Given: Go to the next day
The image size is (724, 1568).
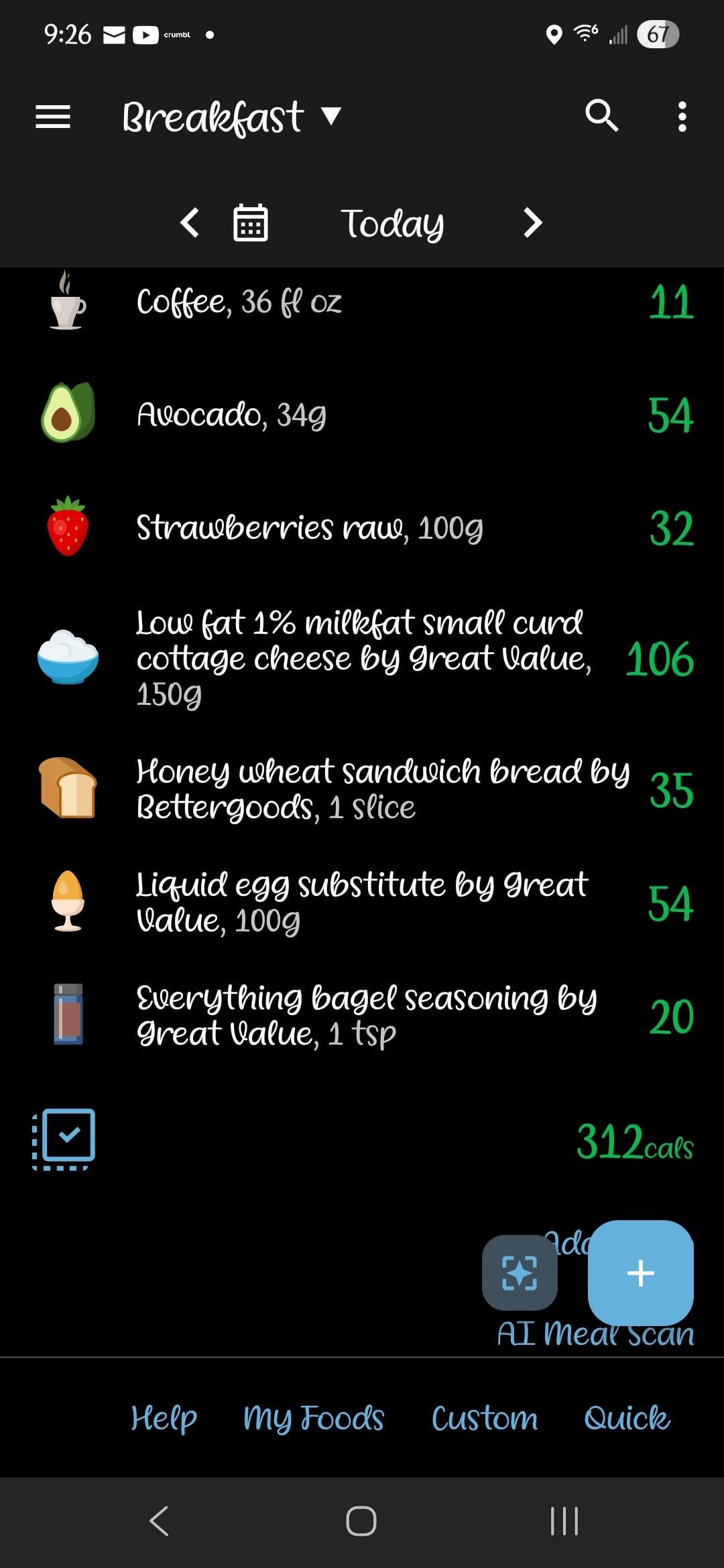Looking at the screenshot, I should click(532, 222).
